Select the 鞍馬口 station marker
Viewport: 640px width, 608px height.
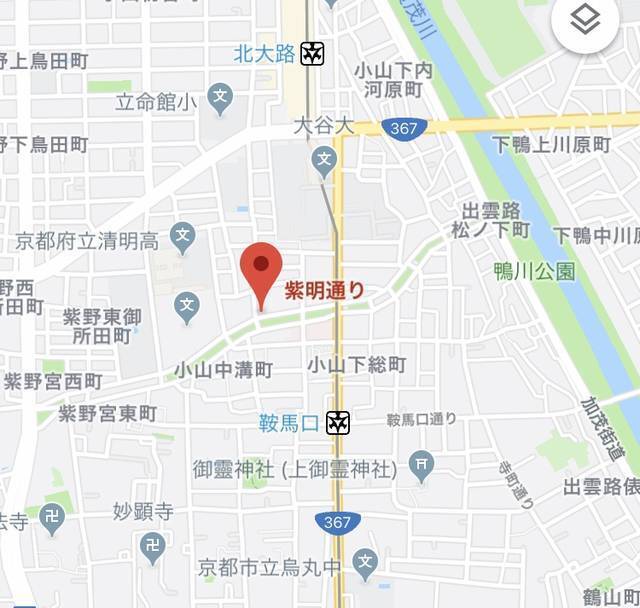tap(338, 423)
